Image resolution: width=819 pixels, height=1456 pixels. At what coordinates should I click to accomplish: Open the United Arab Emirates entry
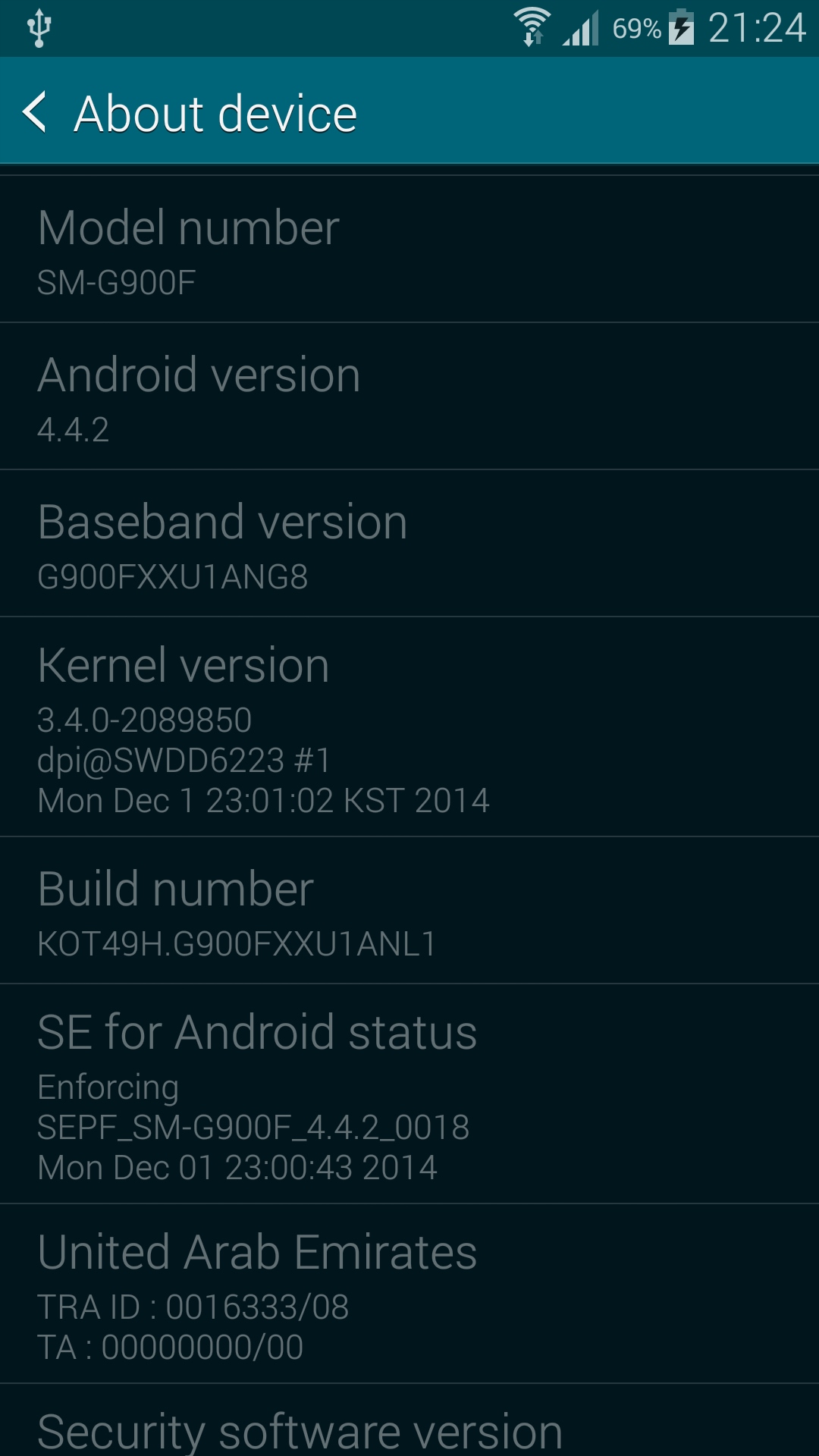pyautogui.click(x=409, y=1294)
